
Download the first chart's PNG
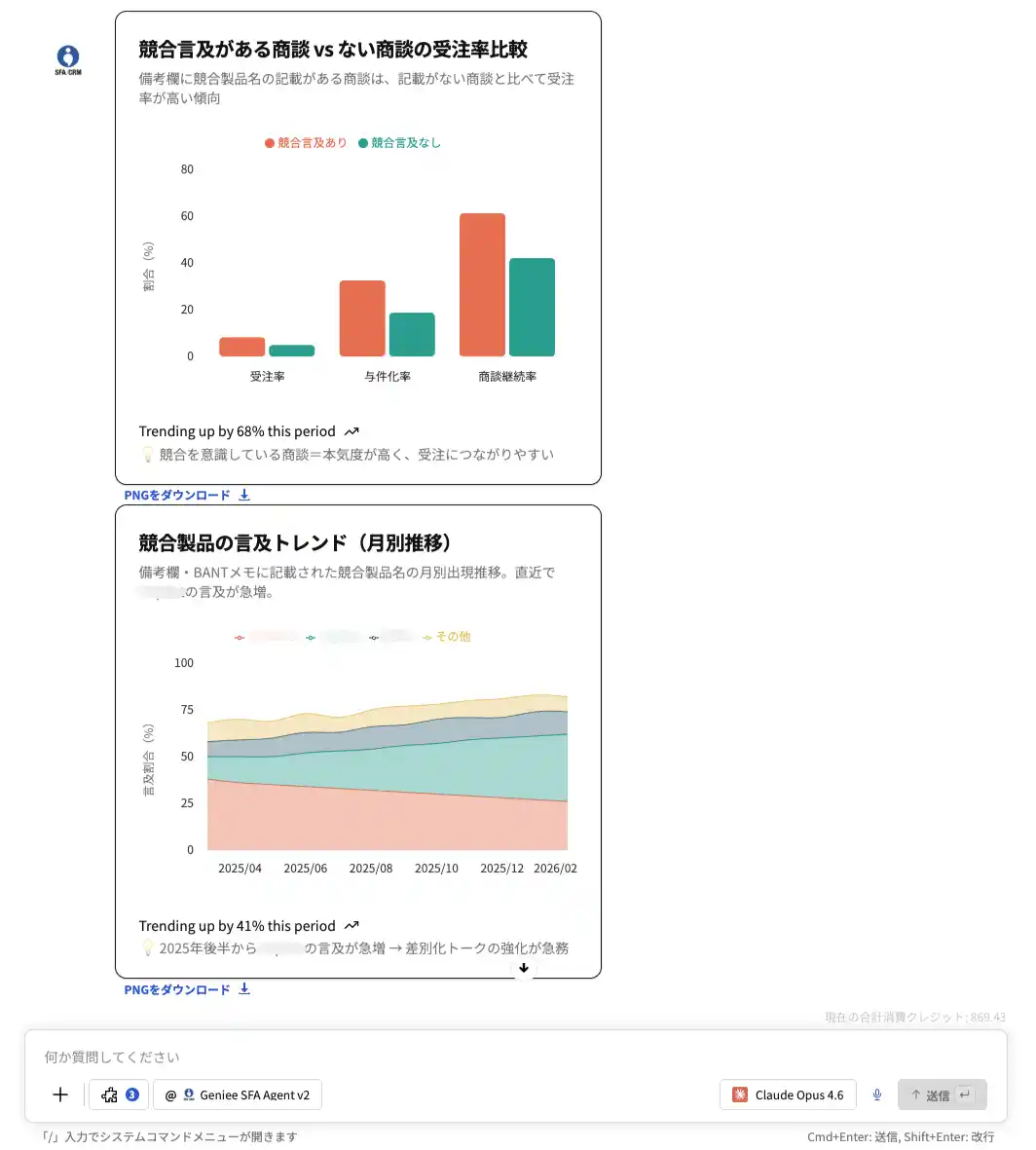(x=187, y=495)
